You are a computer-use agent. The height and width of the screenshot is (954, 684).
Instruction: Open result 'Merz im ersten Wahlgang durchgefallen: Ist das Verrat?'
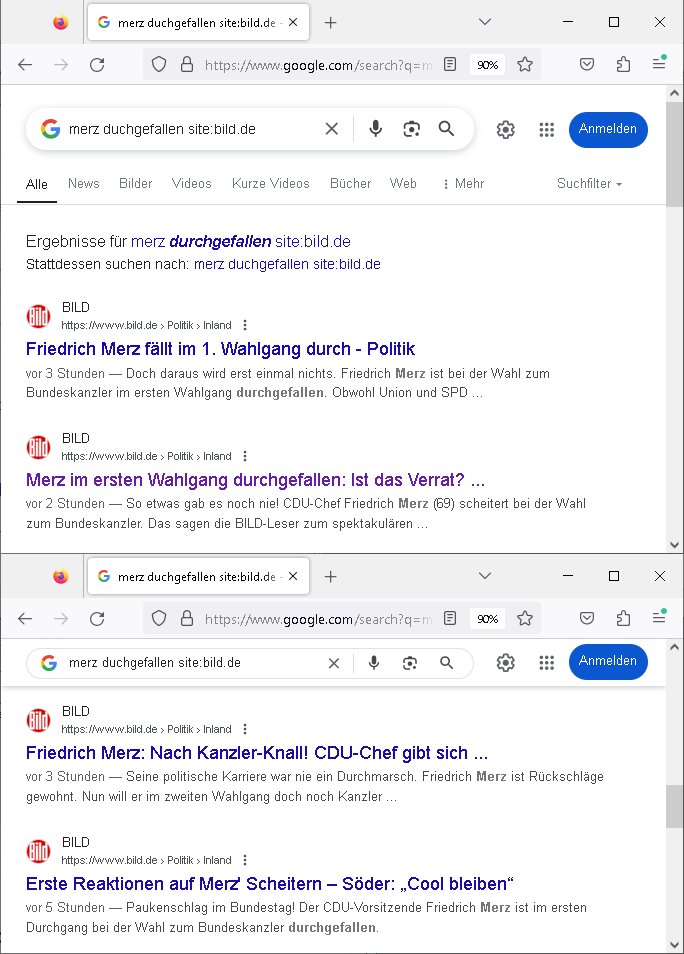[x=255, y=480]
